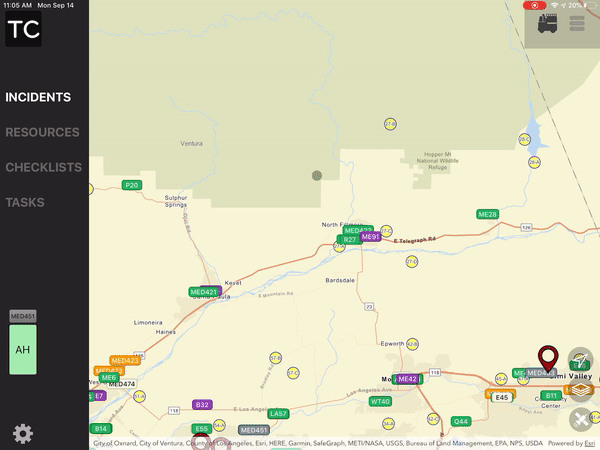Select unit WT40 on the map
Image resolution: width=600 pixels, height=450 pixels.
[x=380, y=401]
